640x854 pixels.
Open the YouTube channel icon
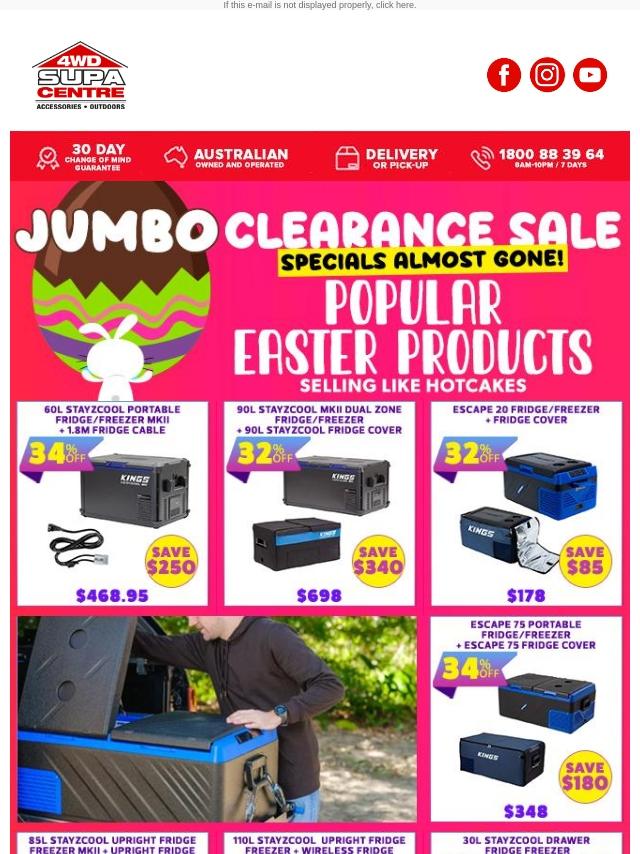[590, 75]
